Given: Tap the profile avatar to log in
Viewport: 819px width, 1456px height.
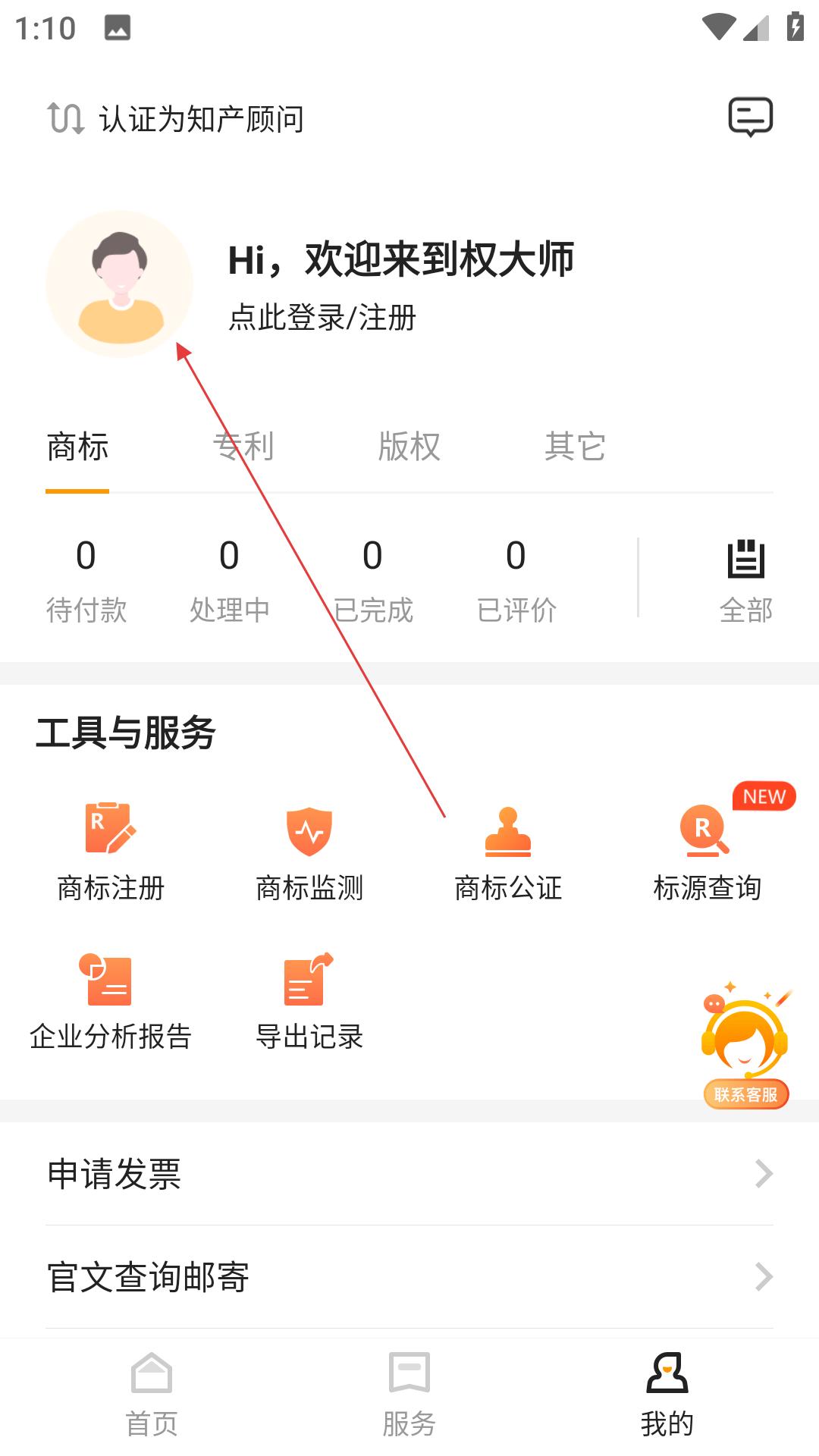Looking at the screenshot, I should pyautogui.click(x=119, y=284).
